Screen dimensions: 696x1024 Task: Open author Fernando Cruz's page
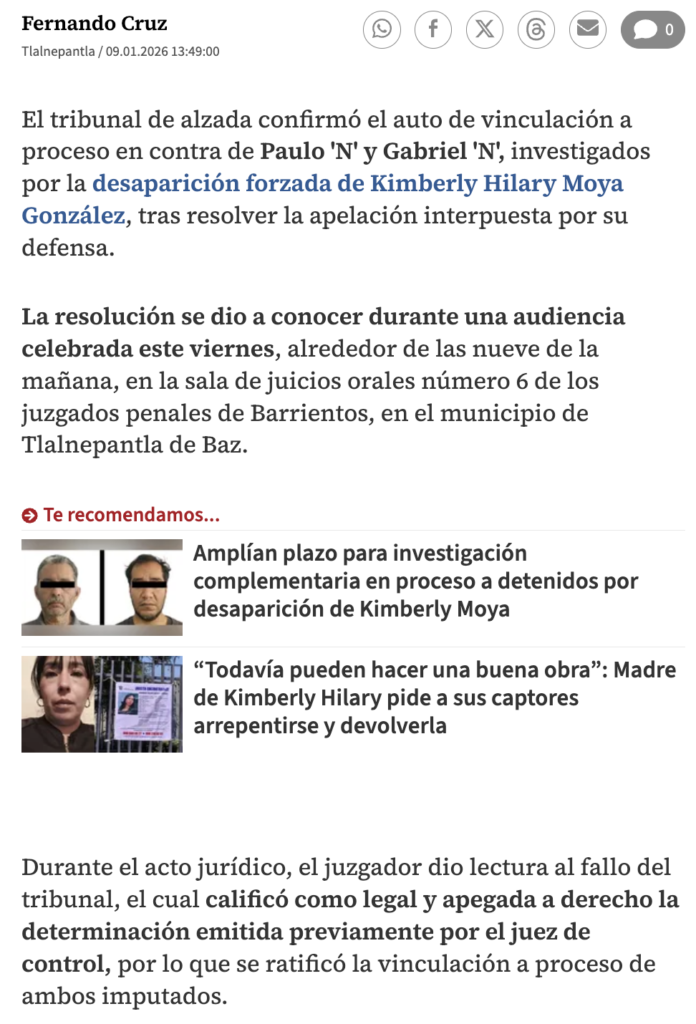tap(94, 23)
